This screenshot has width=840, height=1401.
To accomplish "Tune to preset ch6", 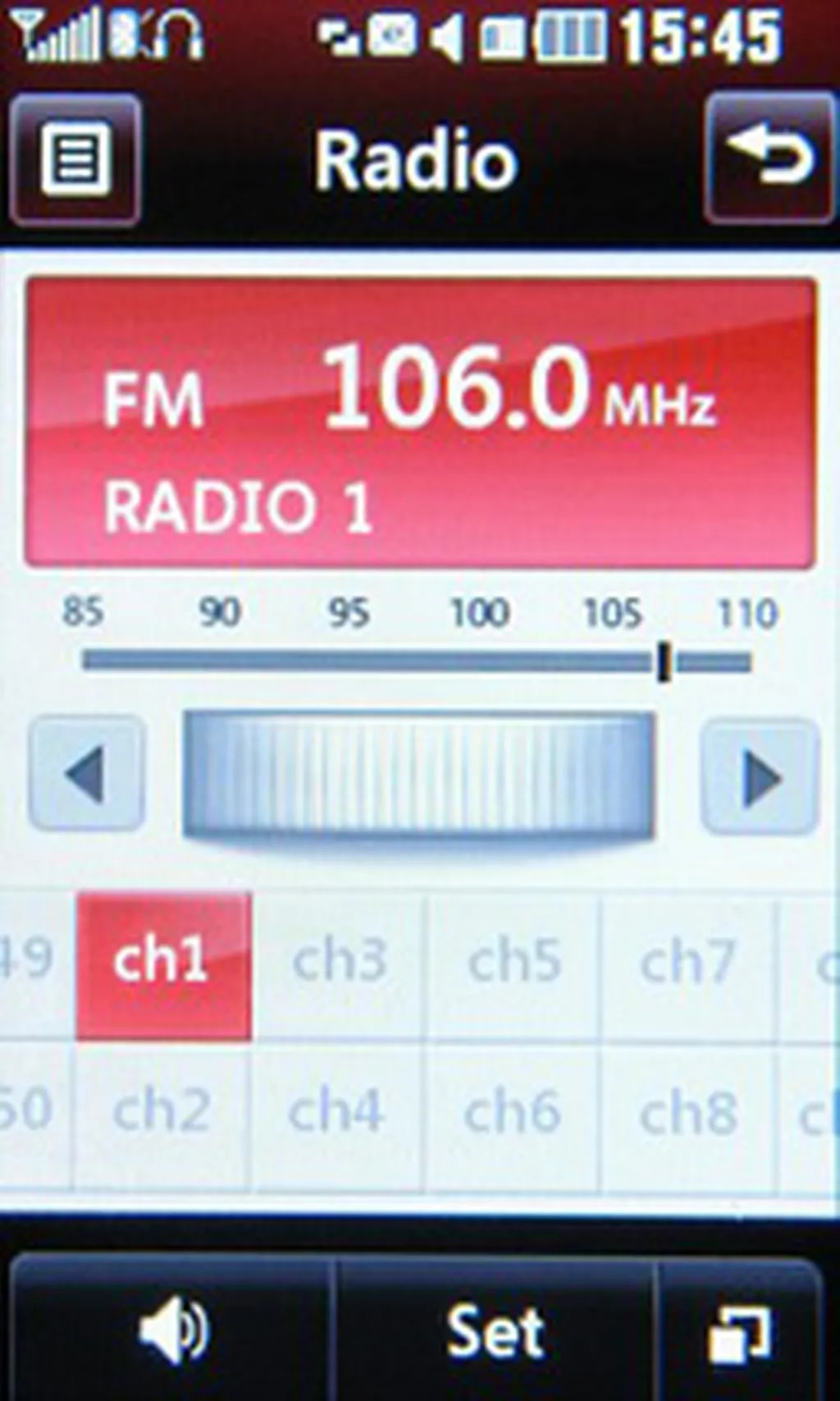I will pyautogui.click(x=512, y=1113).
